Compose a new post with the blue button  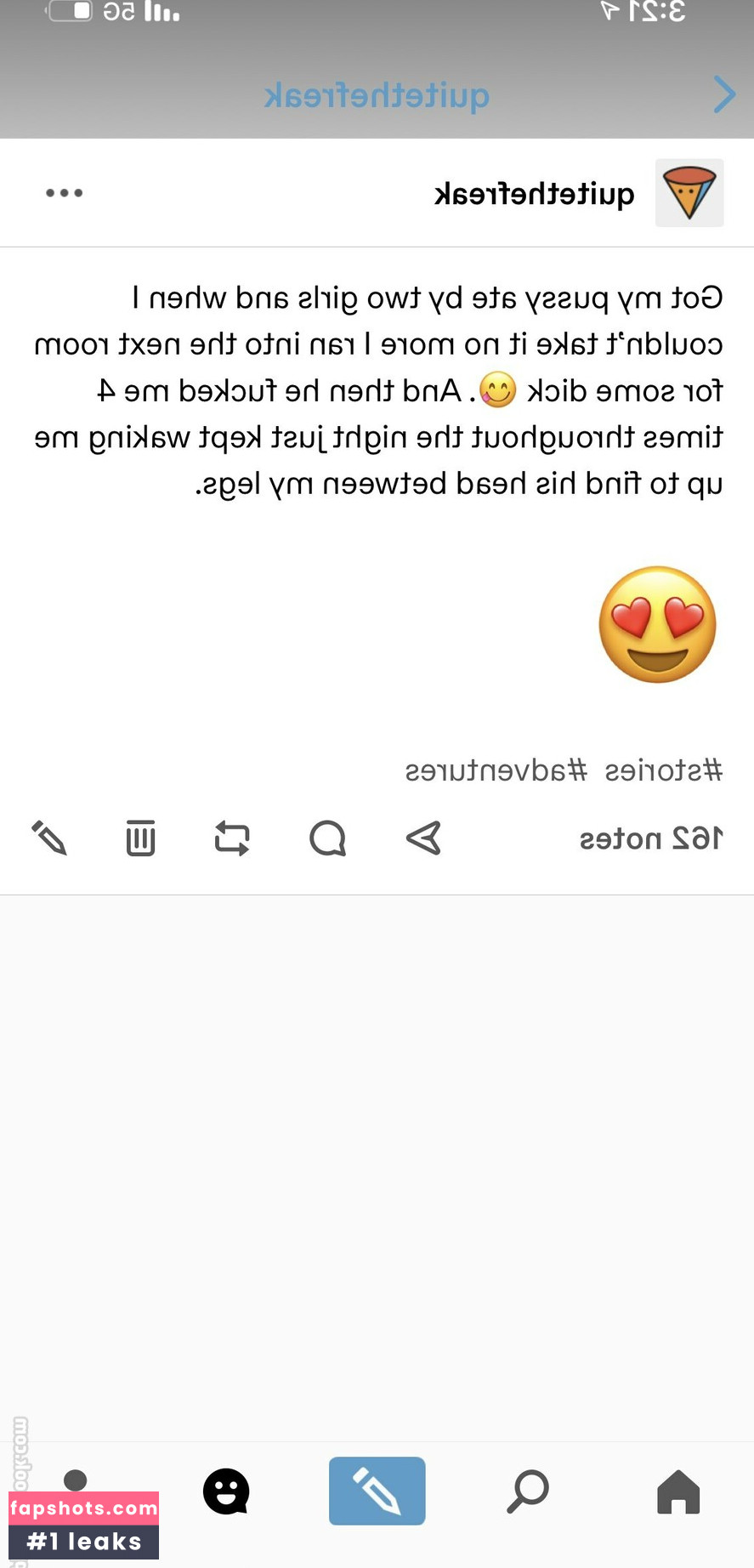tap(377, 1491)
